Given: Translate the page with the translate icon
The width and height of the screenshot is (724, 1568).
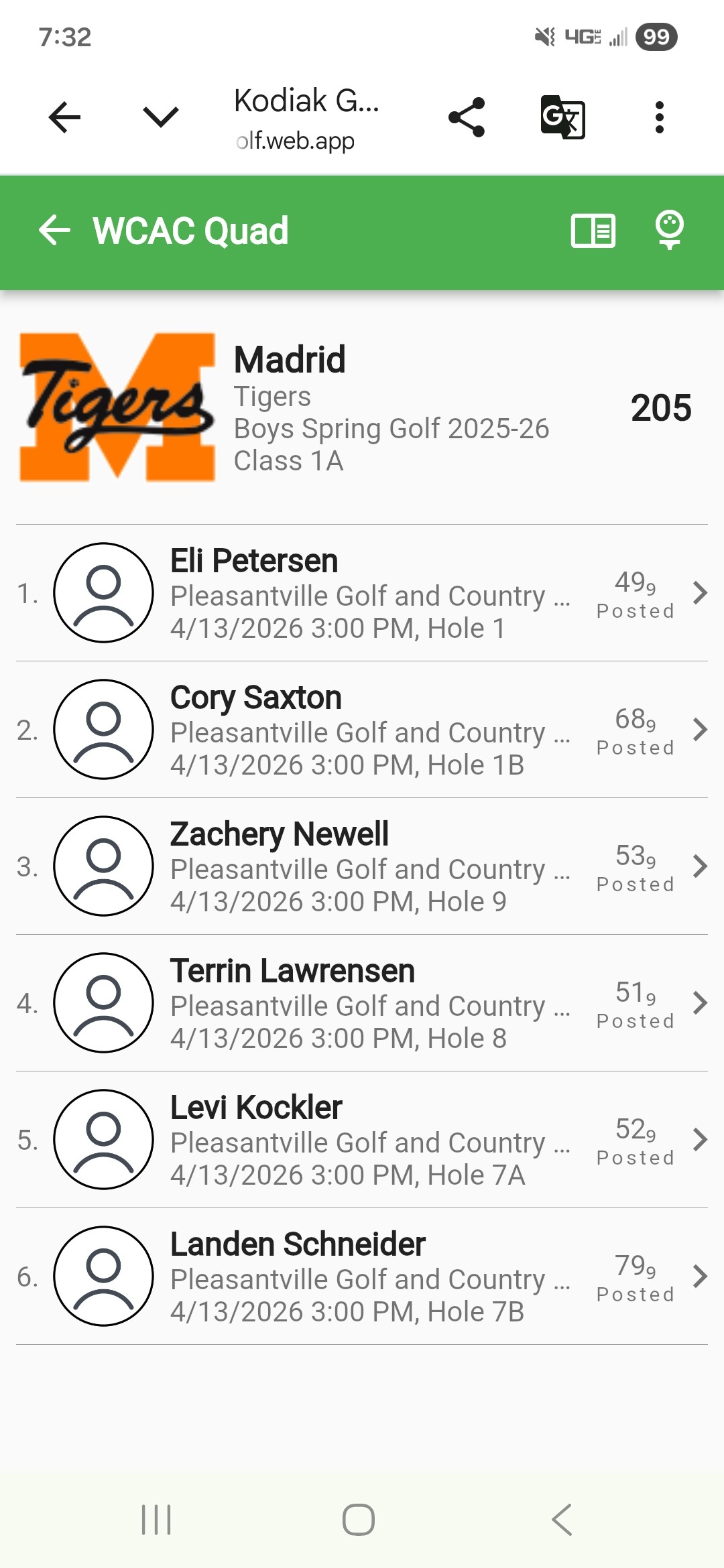Looking at the screenshot, I should [x=562, y=117].
